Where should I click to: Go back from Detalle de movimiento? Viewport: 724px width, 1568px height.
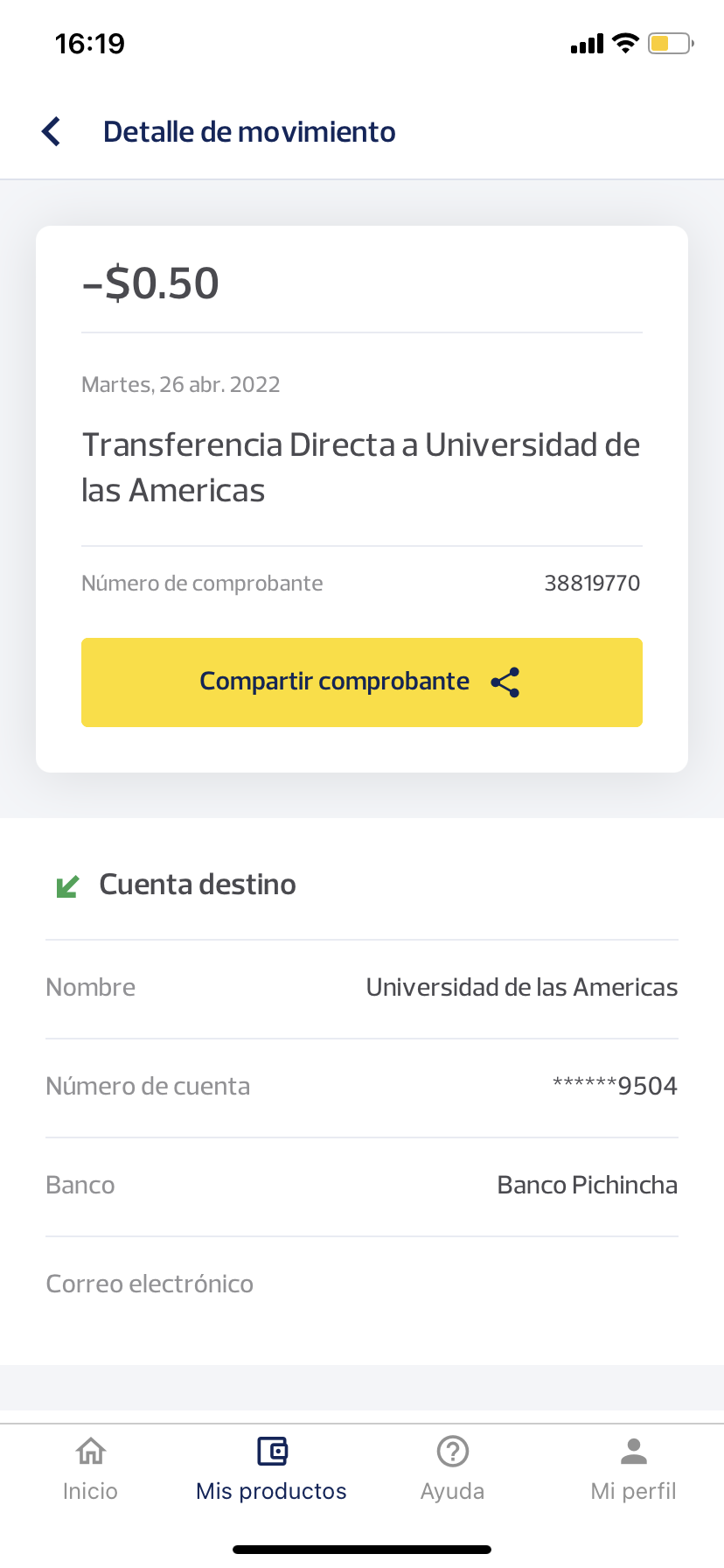pyautogui.click(x=52, y=132)
